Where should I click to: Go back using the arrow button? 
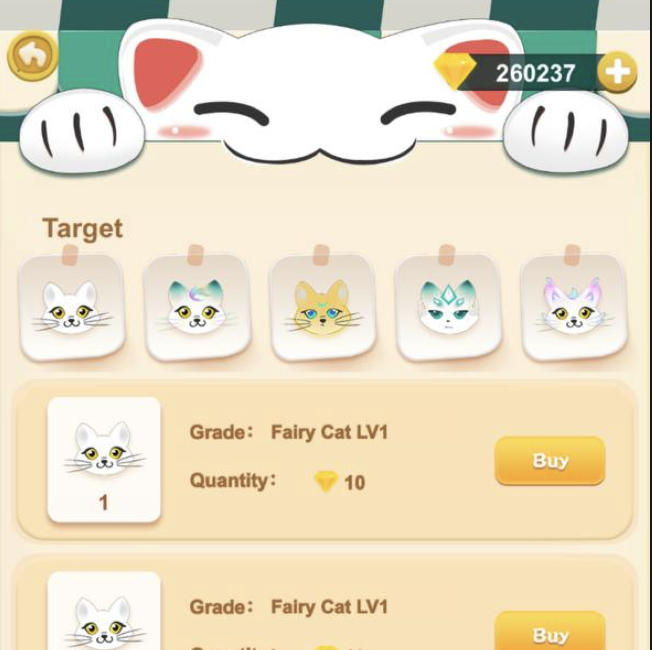(32, 56)
